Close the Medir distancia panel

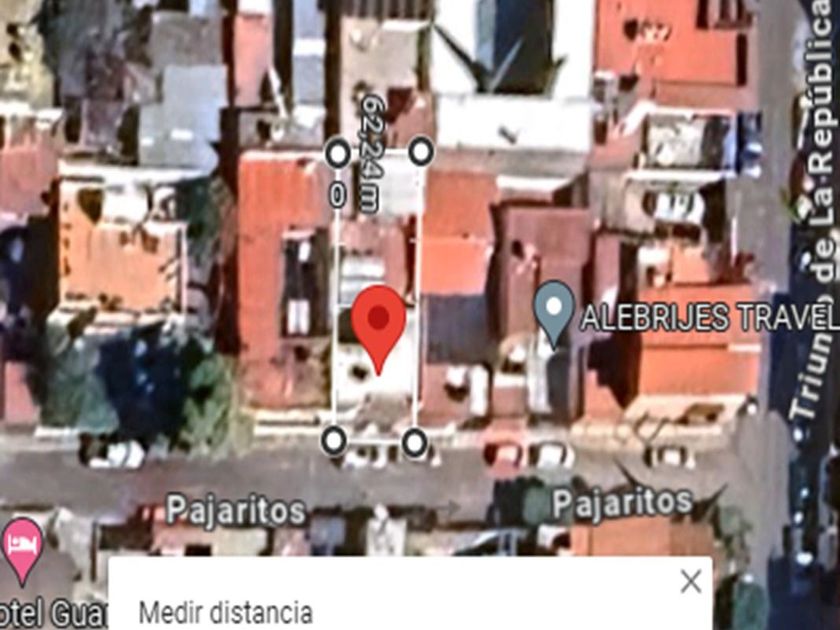(x=691, y=581)
